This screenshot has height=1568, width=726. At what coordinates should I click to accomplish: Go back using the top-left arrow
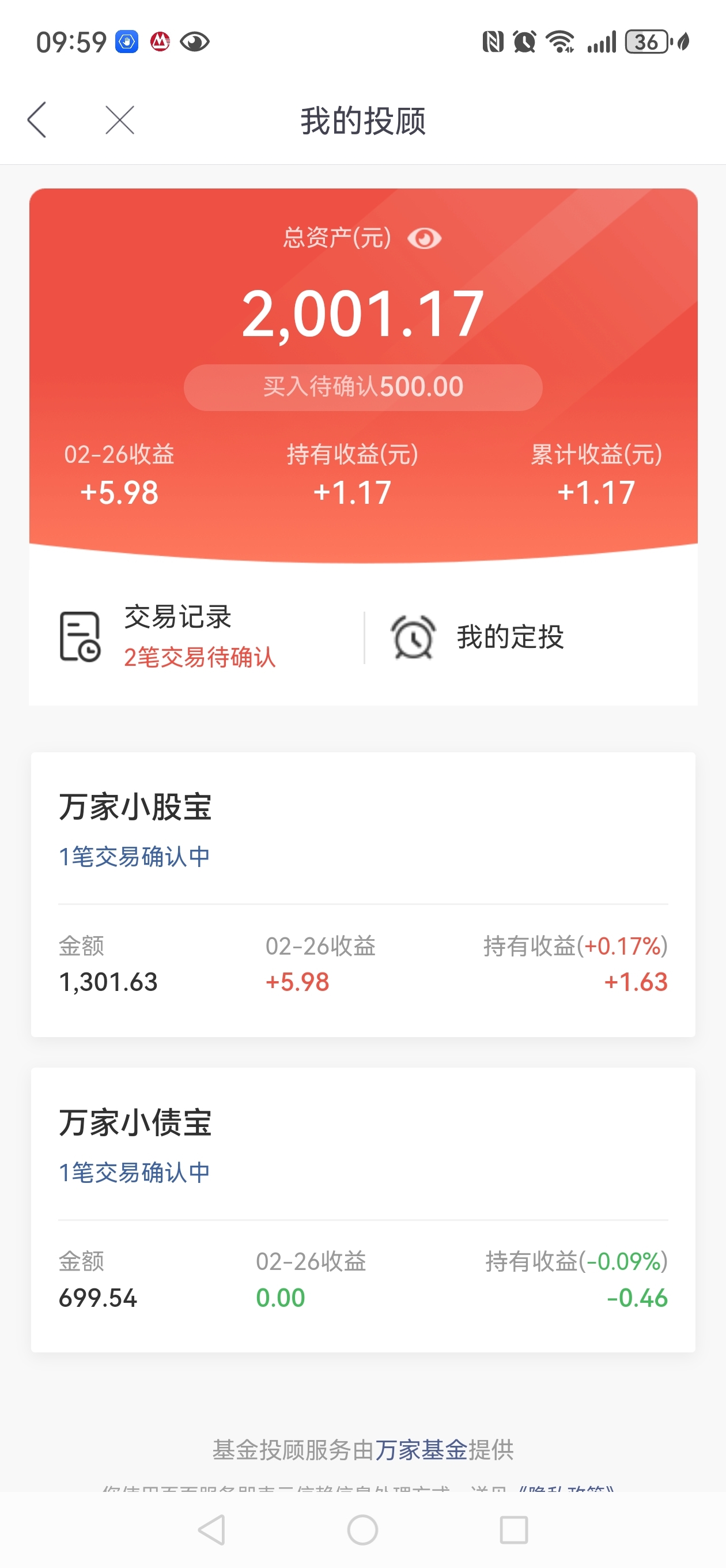pos(37,120)
